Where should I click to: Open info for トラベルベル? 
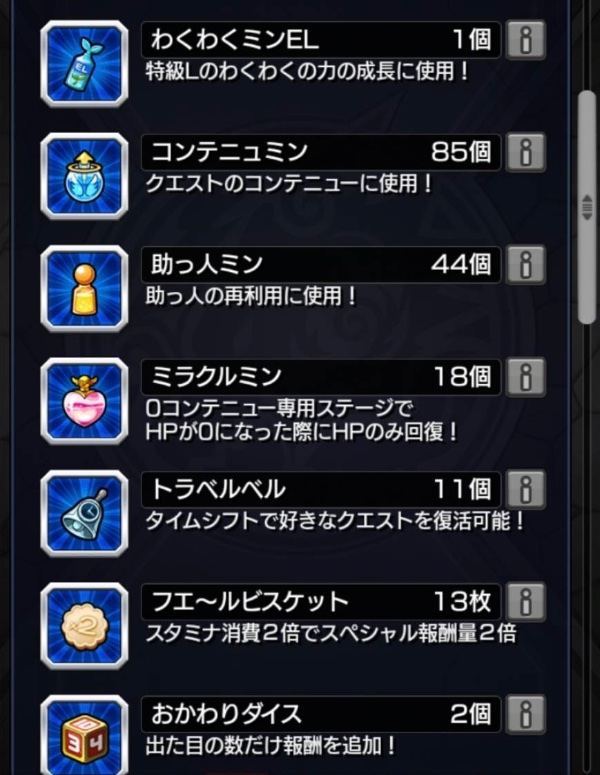(x=525, y=489)
